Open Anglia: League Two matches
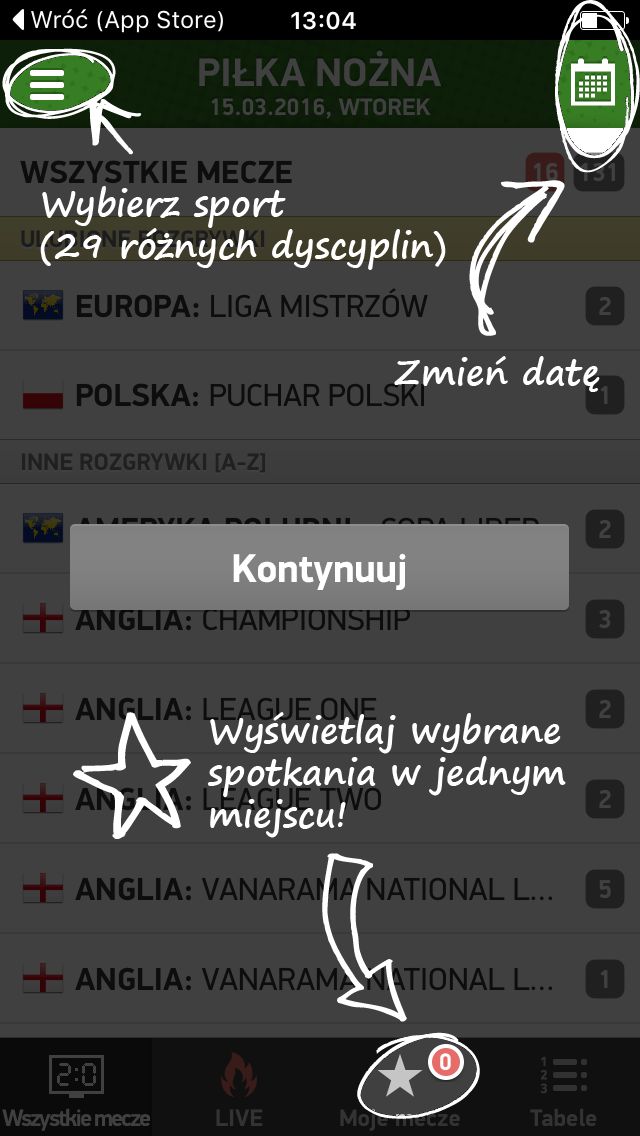Viewport: 640px width, 1136px height. click(320, 799)
